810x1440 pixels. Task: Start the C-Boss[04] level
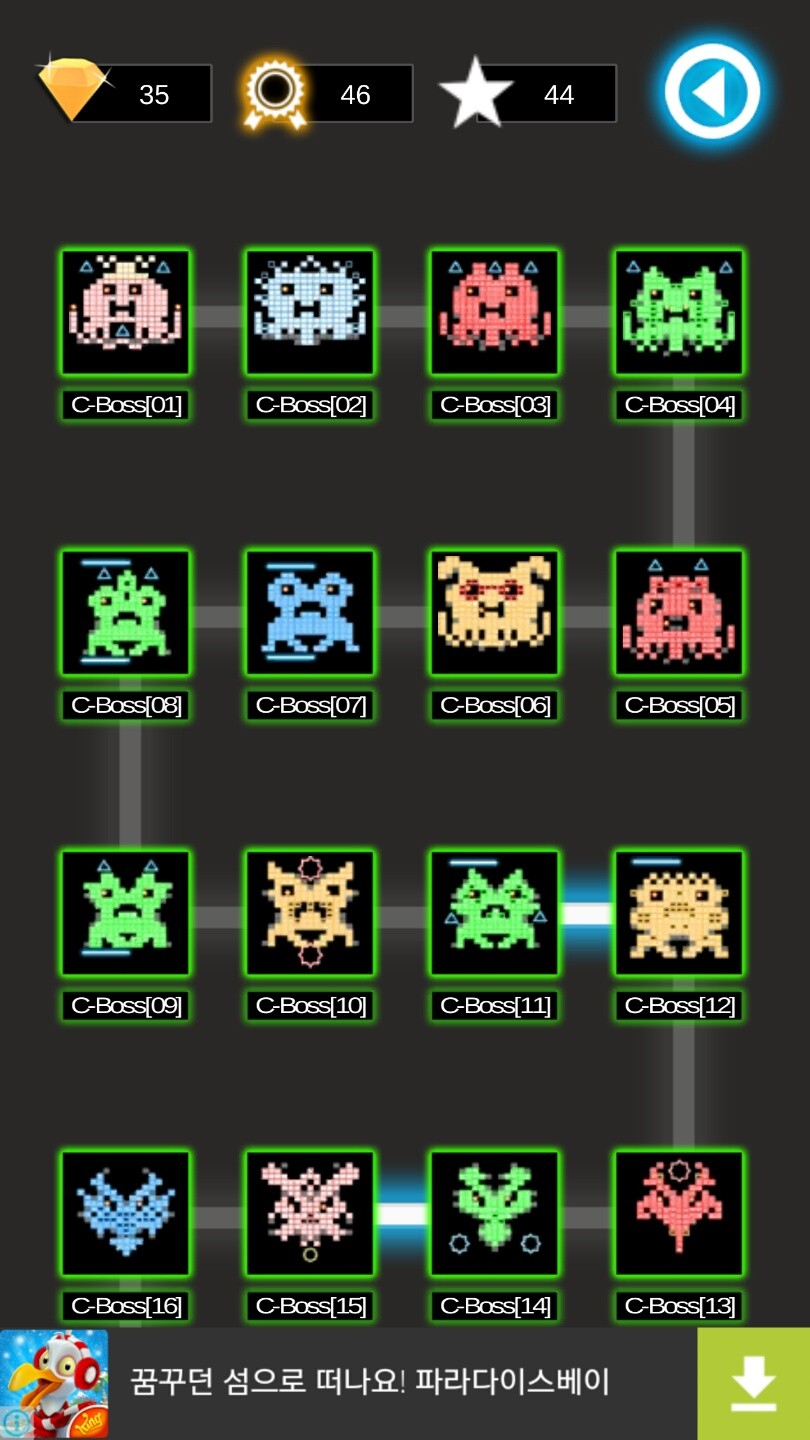pos(679,312)
